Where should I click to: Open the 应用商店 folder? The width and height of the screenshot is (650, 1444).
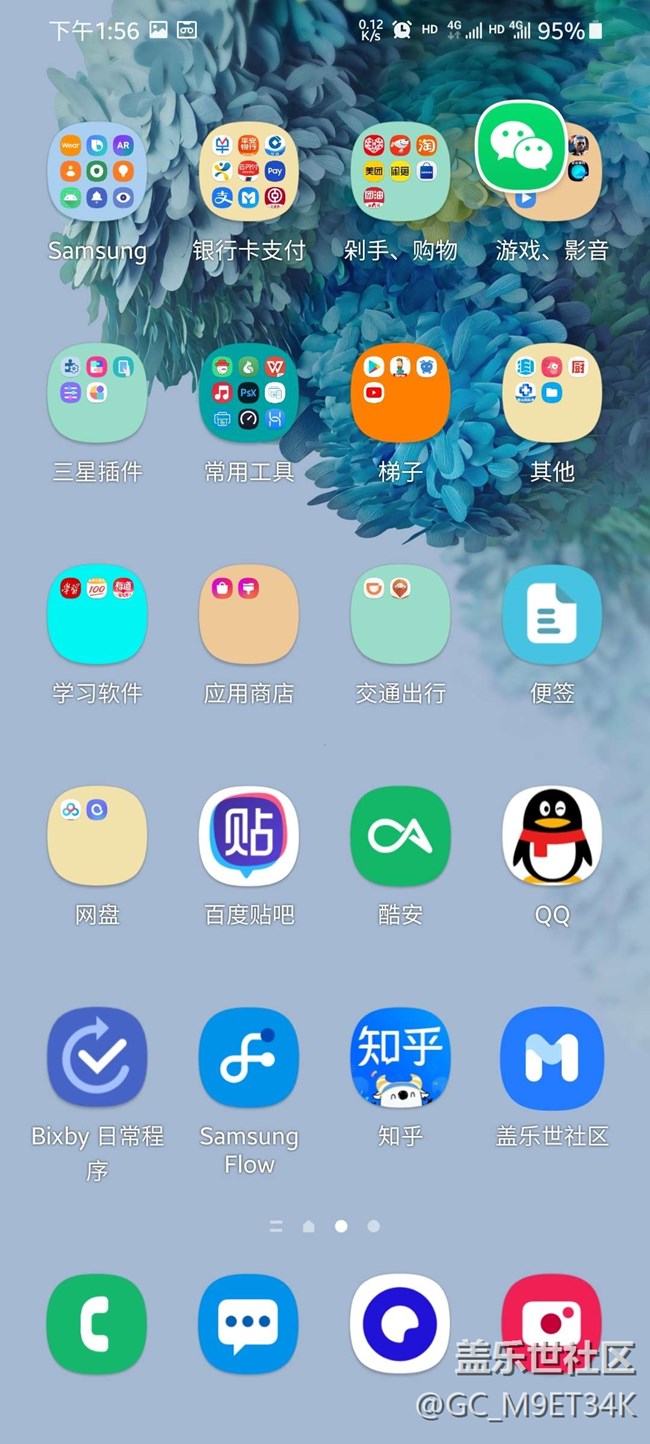[x=249, y=614]
